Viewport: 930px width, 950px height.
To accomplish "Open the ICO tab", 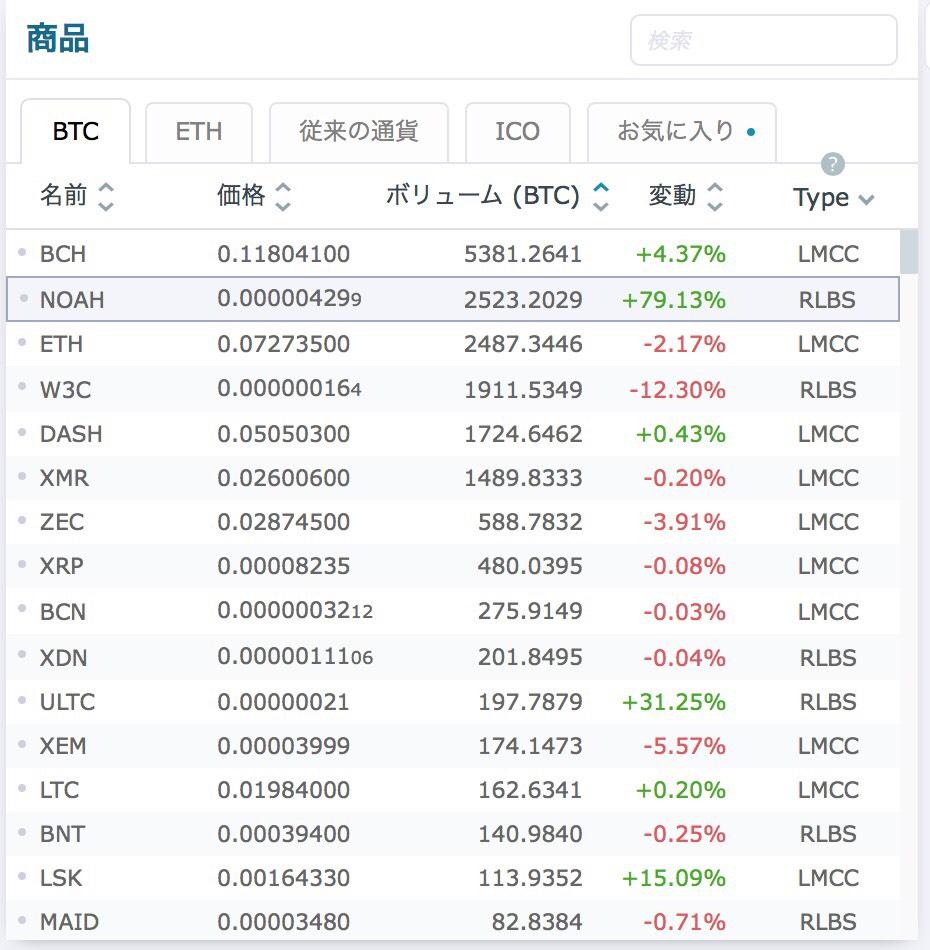I will pyautogui.click(x=517, y=132).
